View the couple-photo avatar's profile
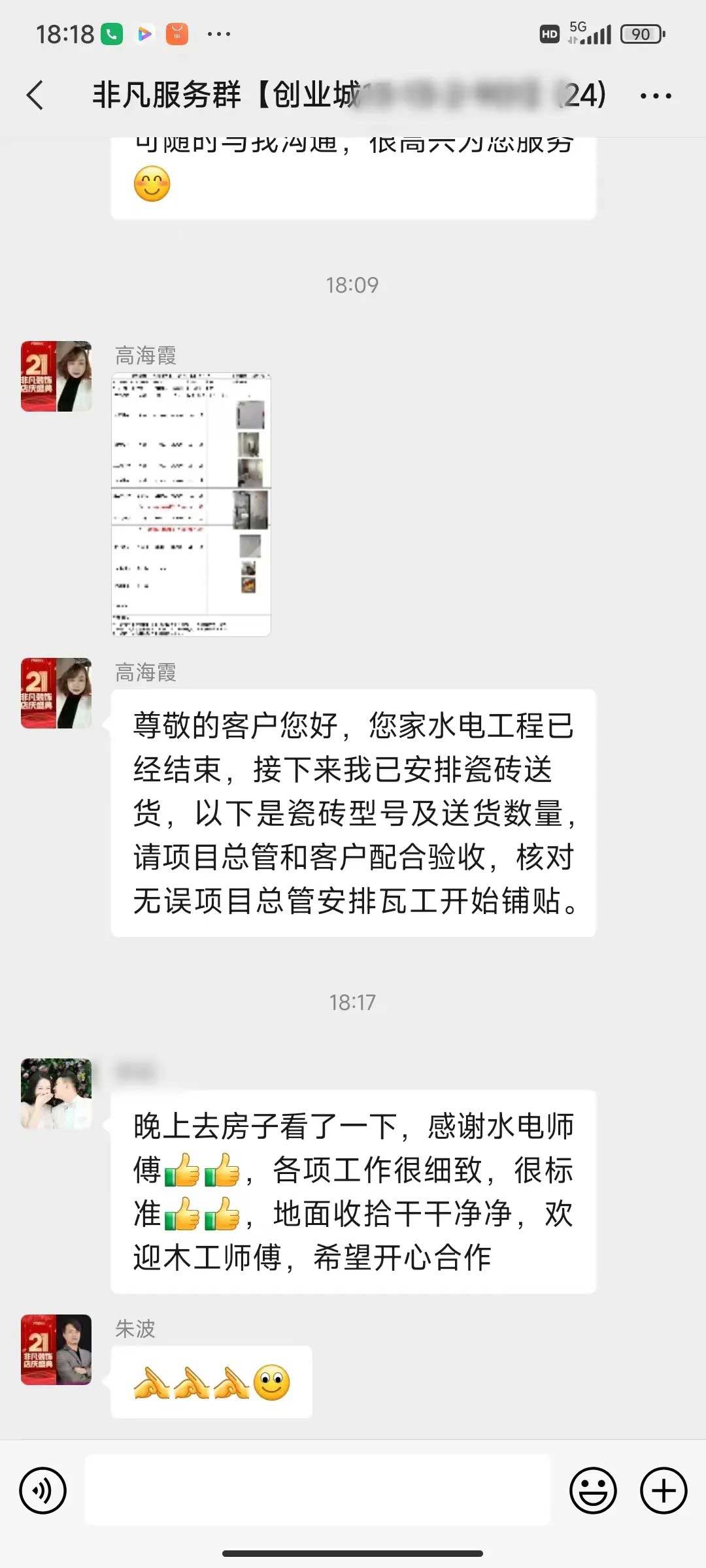 click(x=56, y=1094)
